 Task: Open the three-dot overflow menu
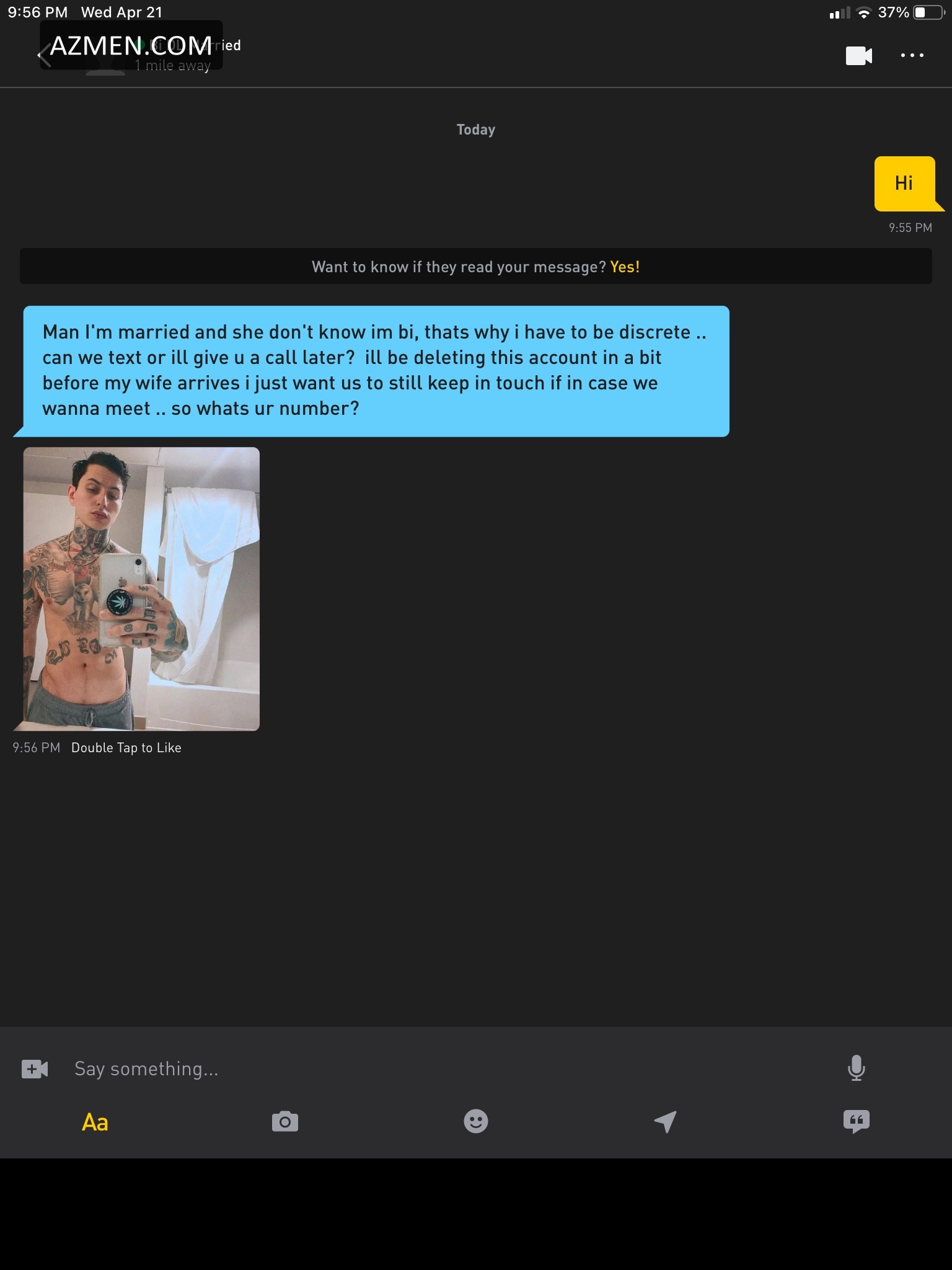click(x=912, y=55)
